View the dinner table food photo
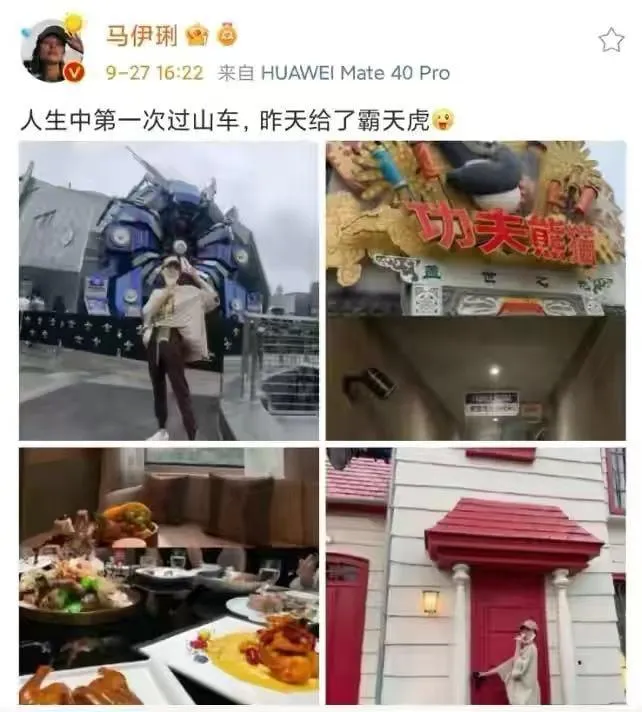Screen dimensions: 642x712 click(168, 575)
